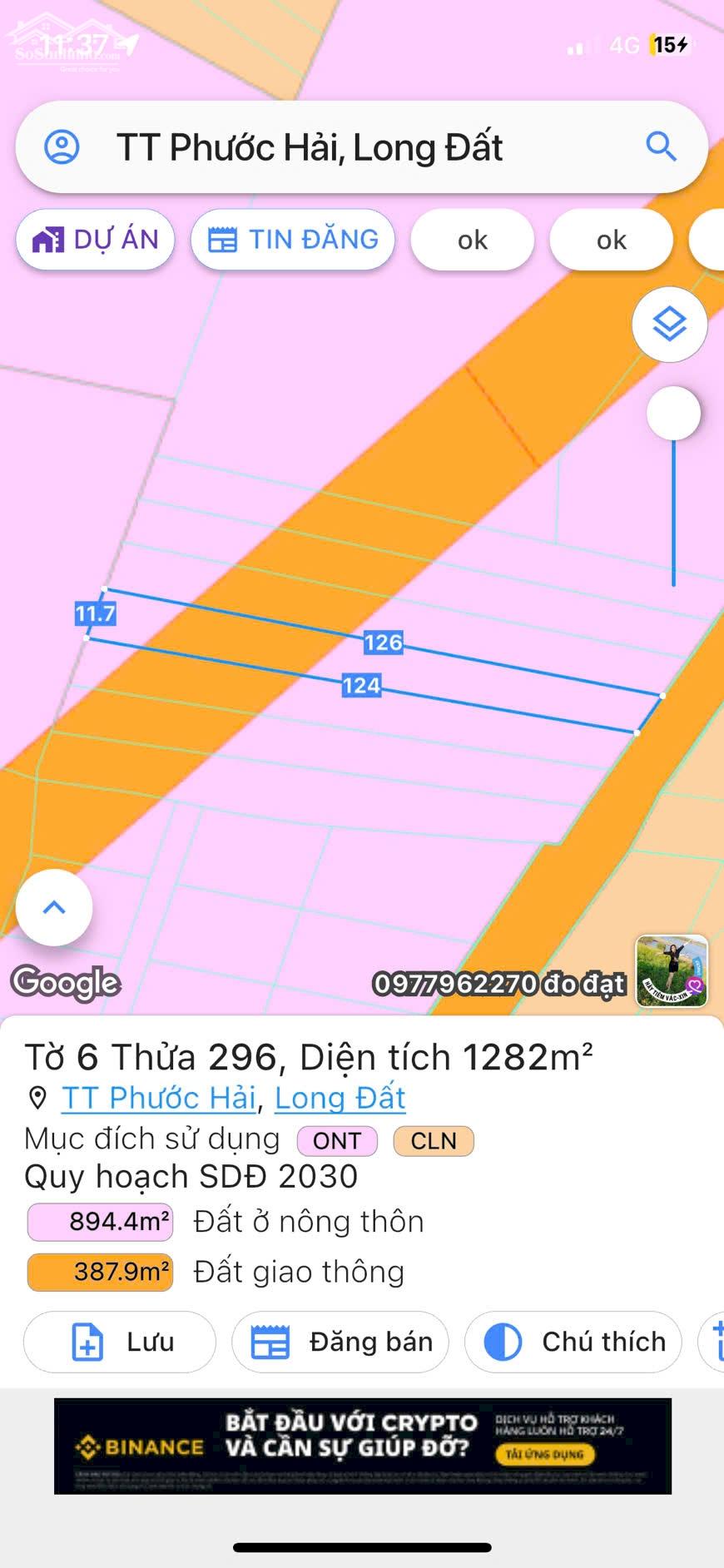Expand the panel with the up chevron
The height and width of the screenshot is (1568, 724).
point(54,907)
